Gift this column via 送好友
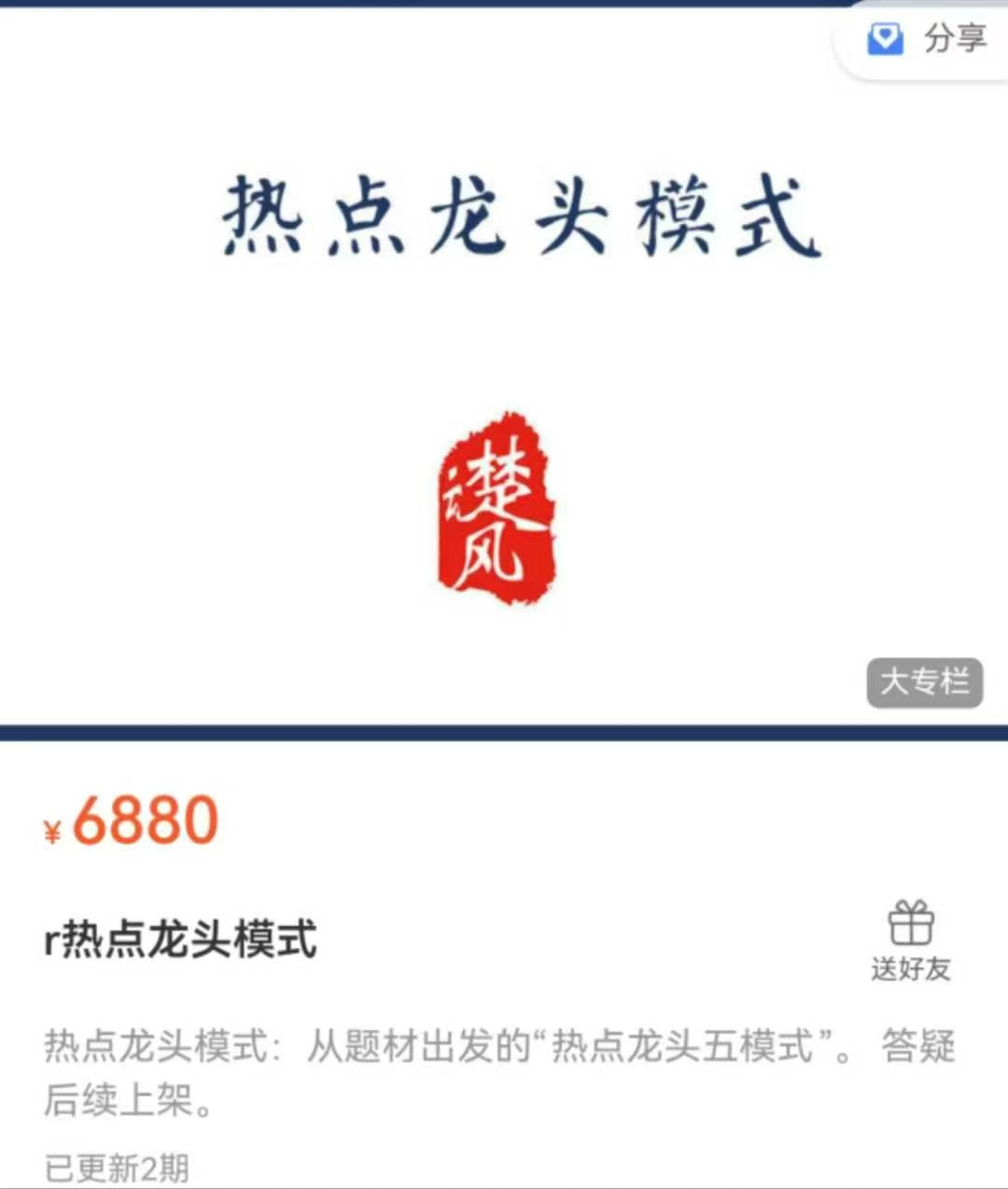 point(910,941)
